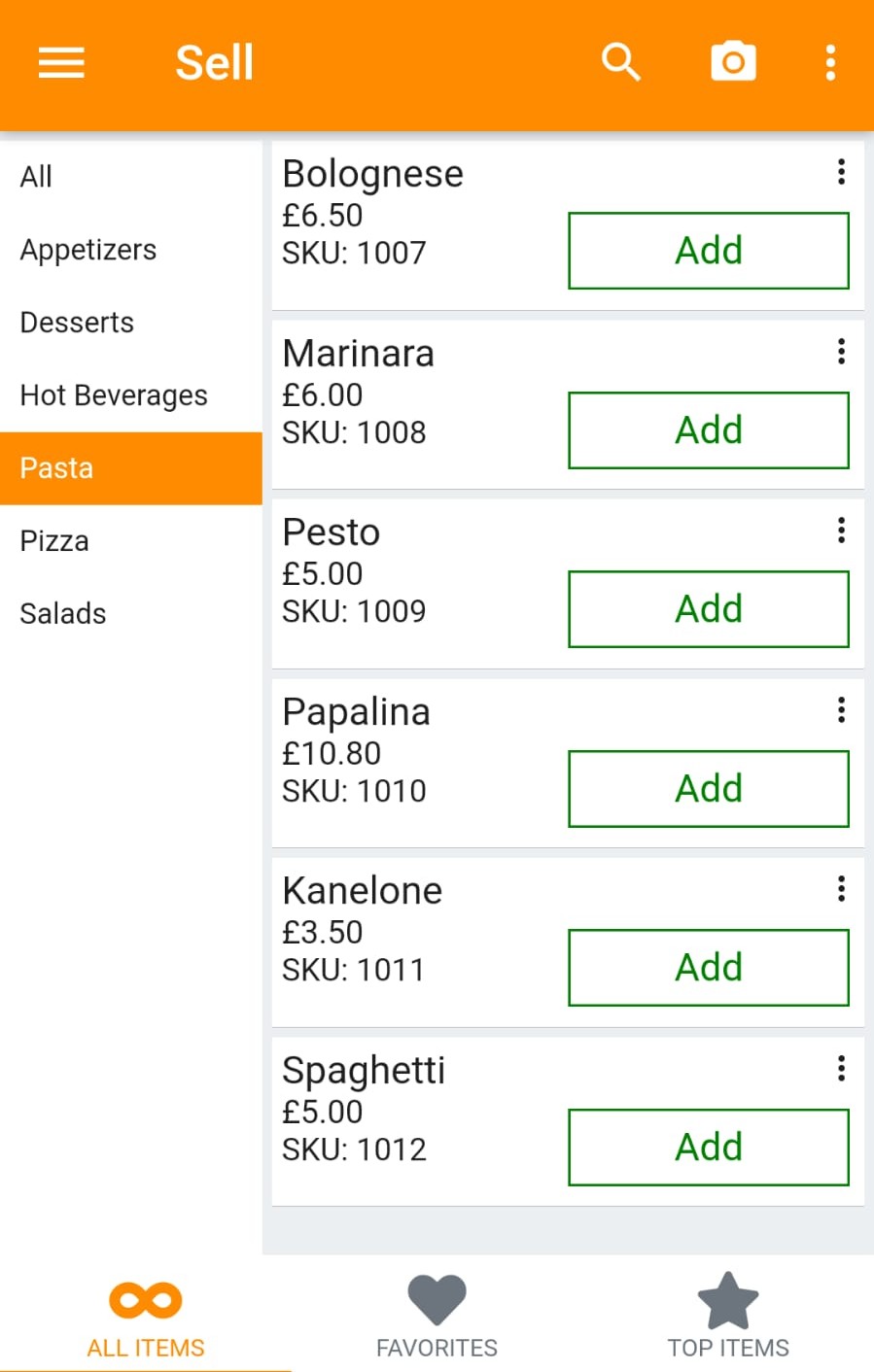Open the barcode camera scanner
Image resolution: width=874 pixels, height=1372 pixels.
734,62
